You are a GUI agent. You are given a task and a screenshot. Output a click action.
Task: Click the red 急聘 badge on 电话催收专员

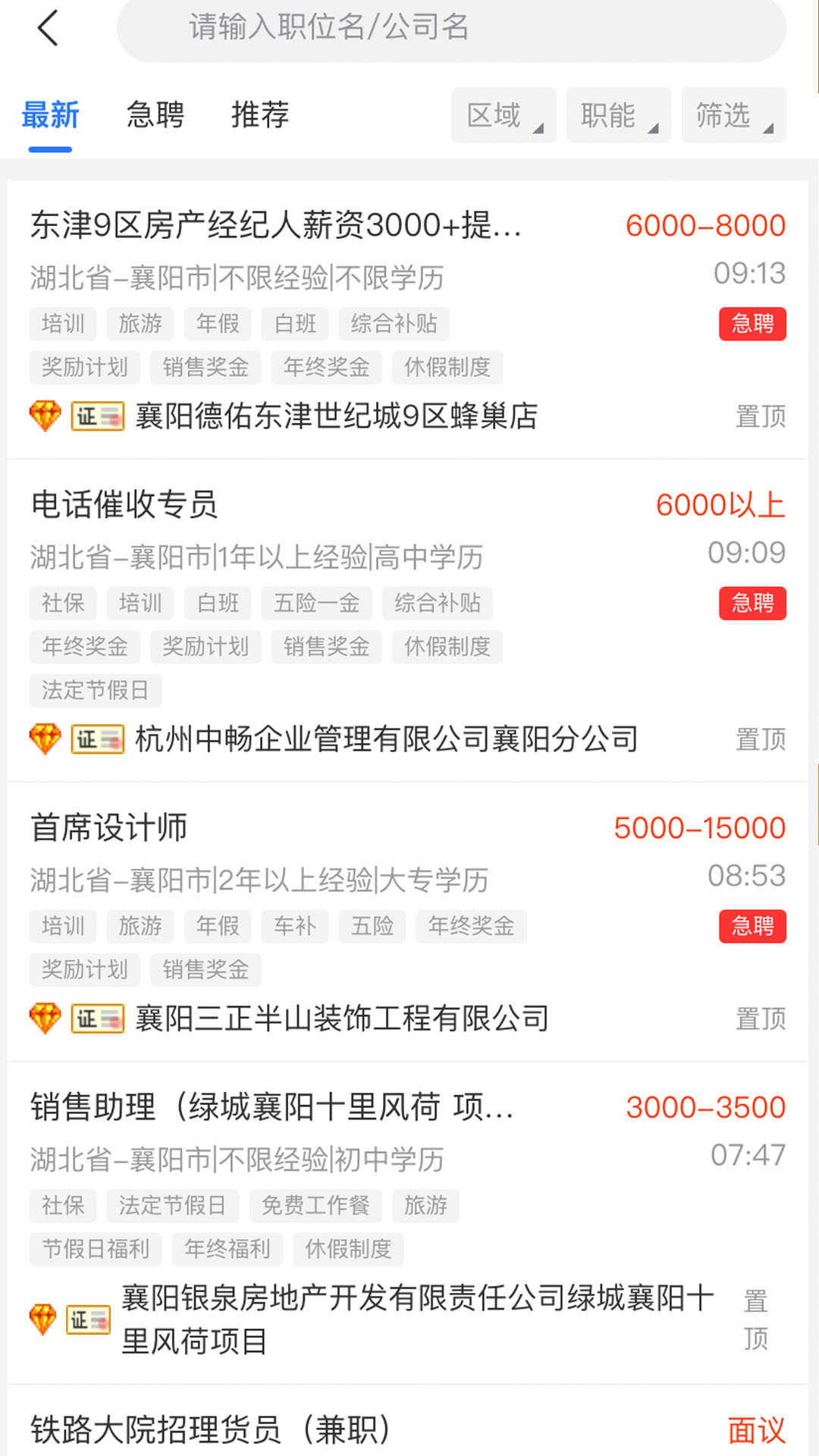[x=752, y=604]
